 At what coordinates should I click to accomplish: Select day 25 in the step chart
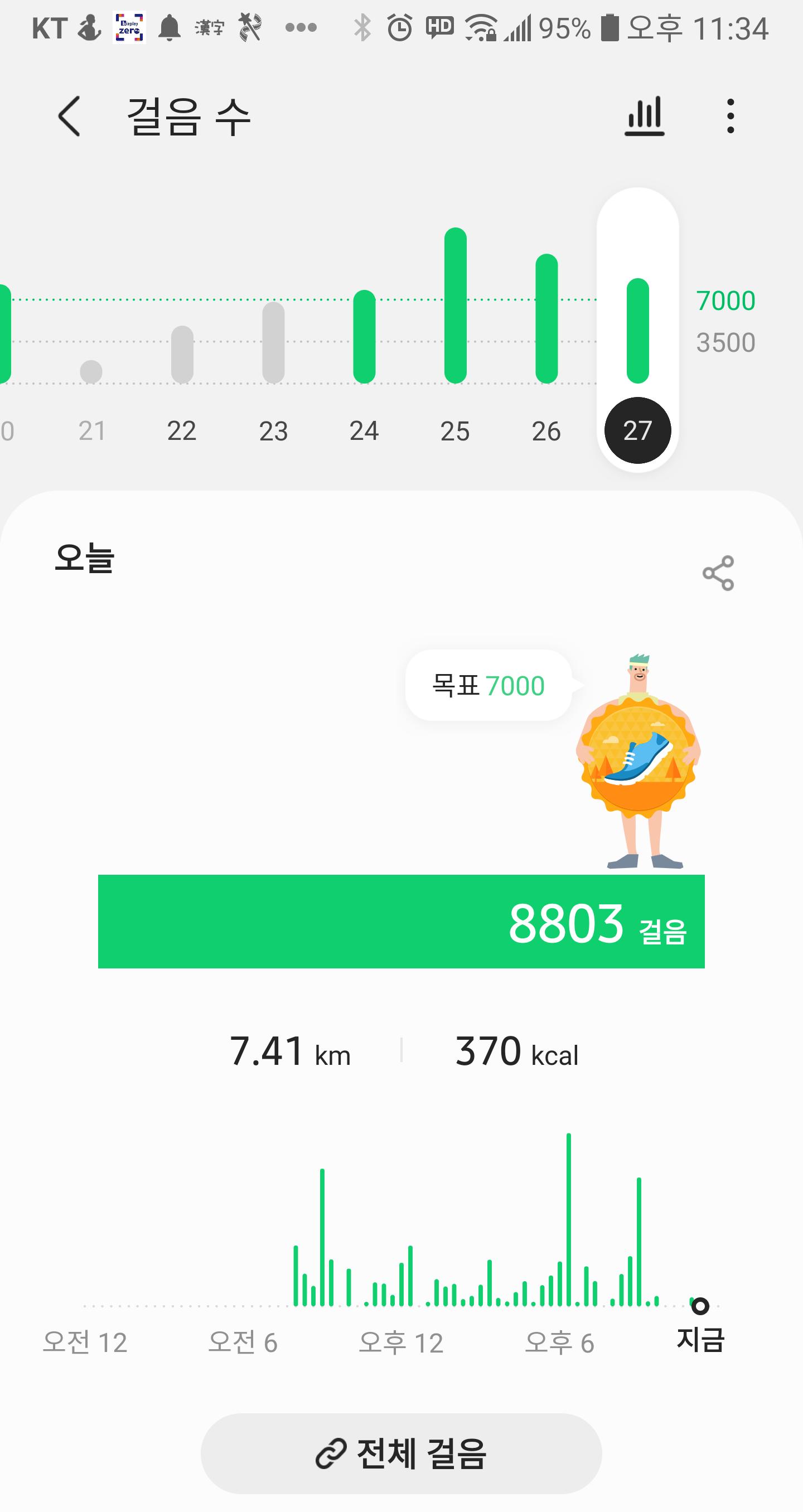[x=455, y=430]
